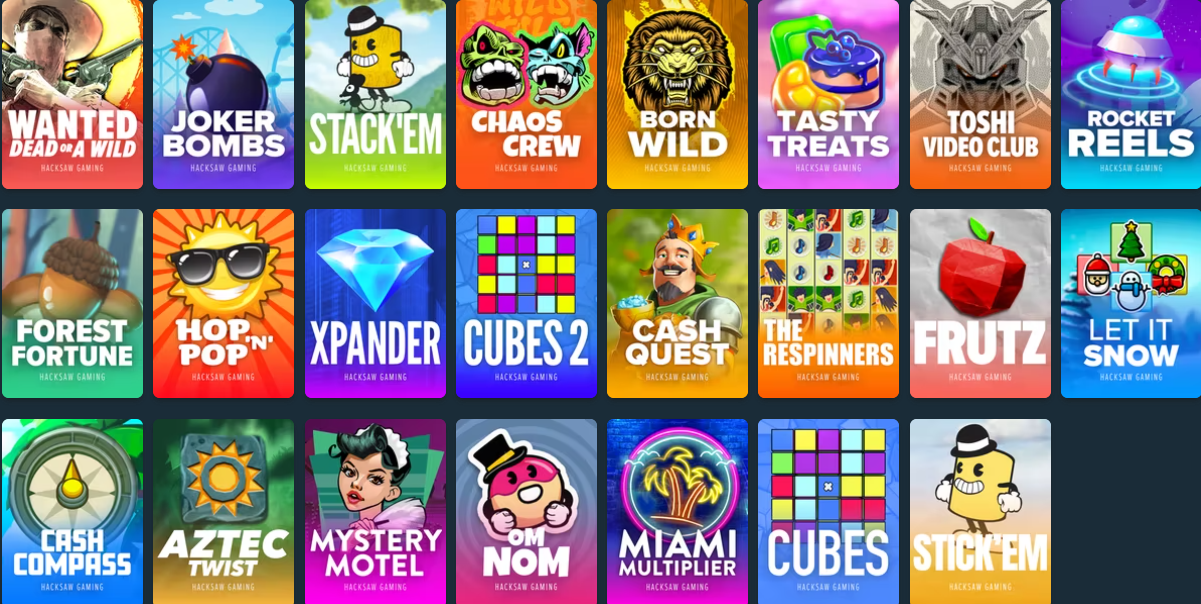Image resolution: width=1201 pixels, height=604 pixels.
Task: Select the Rocket Reels game card
Action: tap(1131, 94)
